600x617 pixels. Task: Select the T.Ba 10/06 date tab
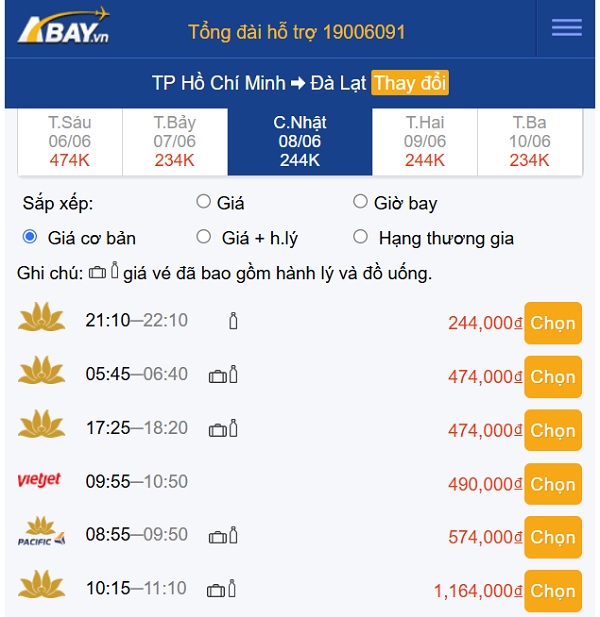click(x=529, y=142)
